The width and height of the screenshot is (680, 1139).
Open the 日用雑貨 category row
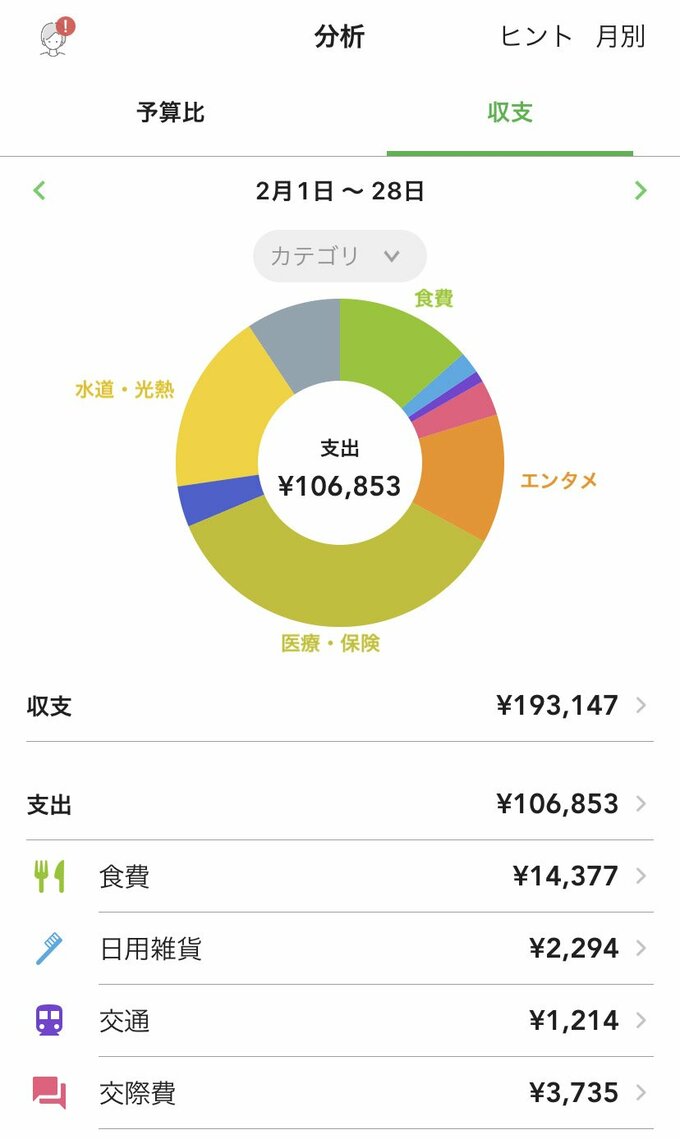click(339, 948)
